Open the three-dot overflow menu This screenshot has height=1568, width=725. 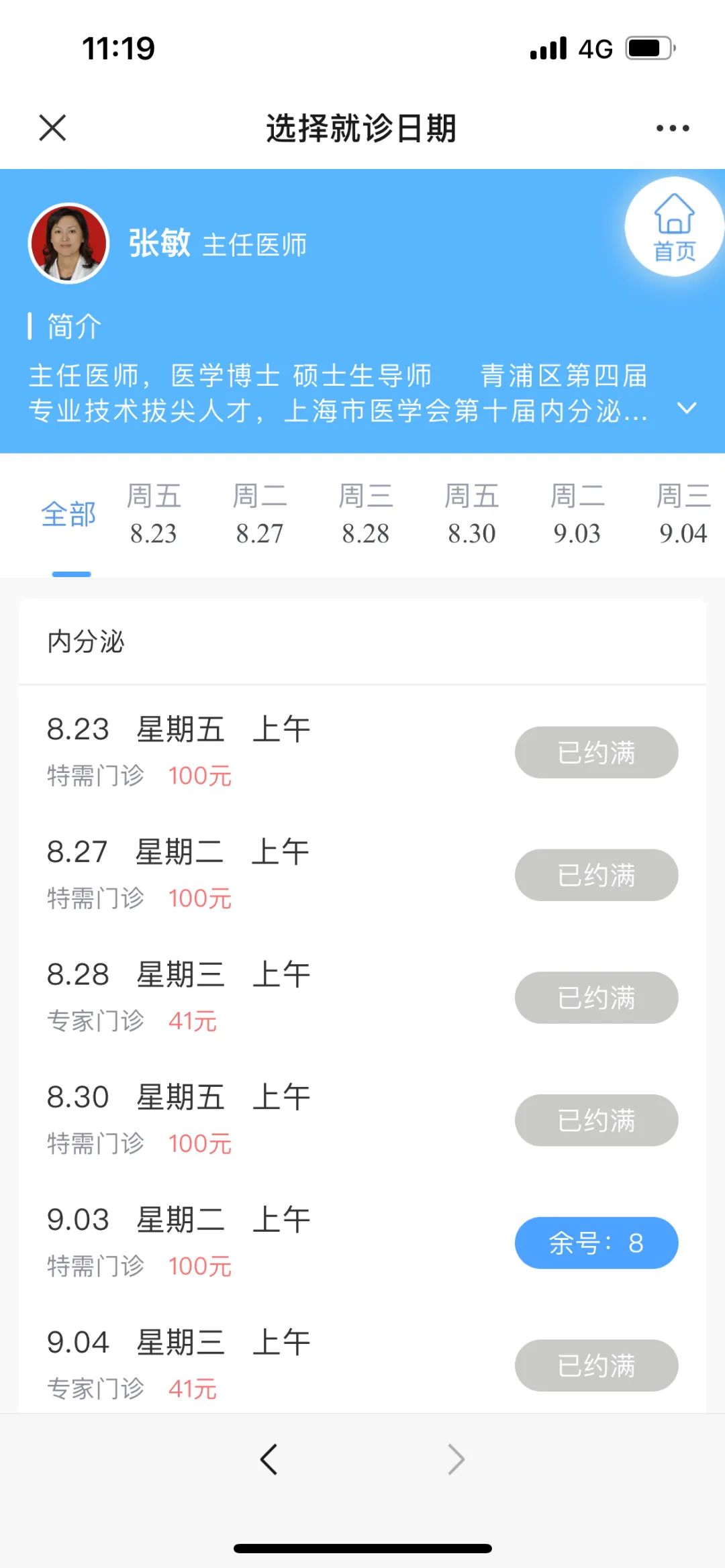point(673,128)
